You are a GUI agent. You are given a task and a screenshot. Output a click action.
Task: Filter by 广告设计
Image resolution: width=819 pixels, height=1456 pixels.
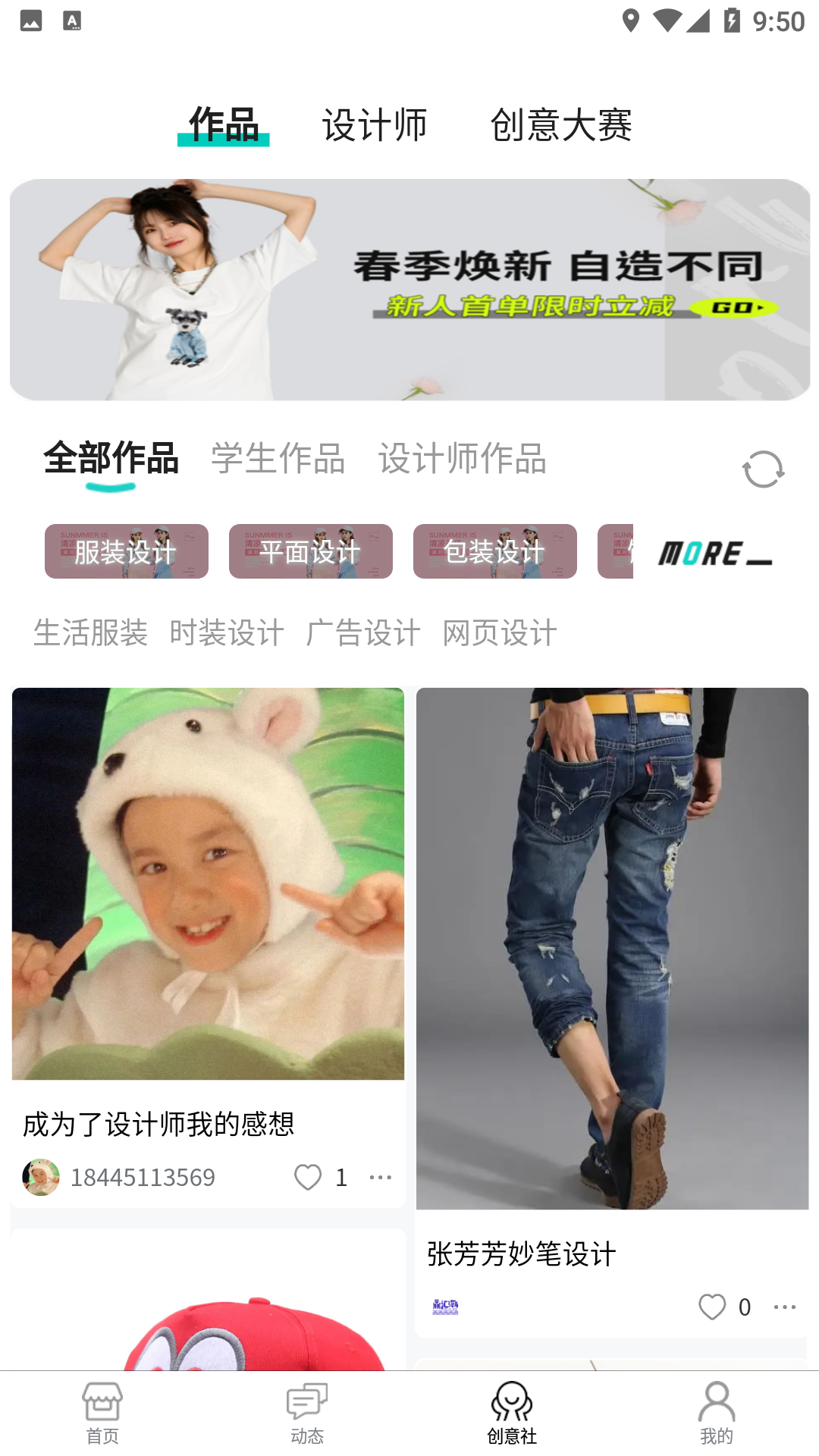363,632
